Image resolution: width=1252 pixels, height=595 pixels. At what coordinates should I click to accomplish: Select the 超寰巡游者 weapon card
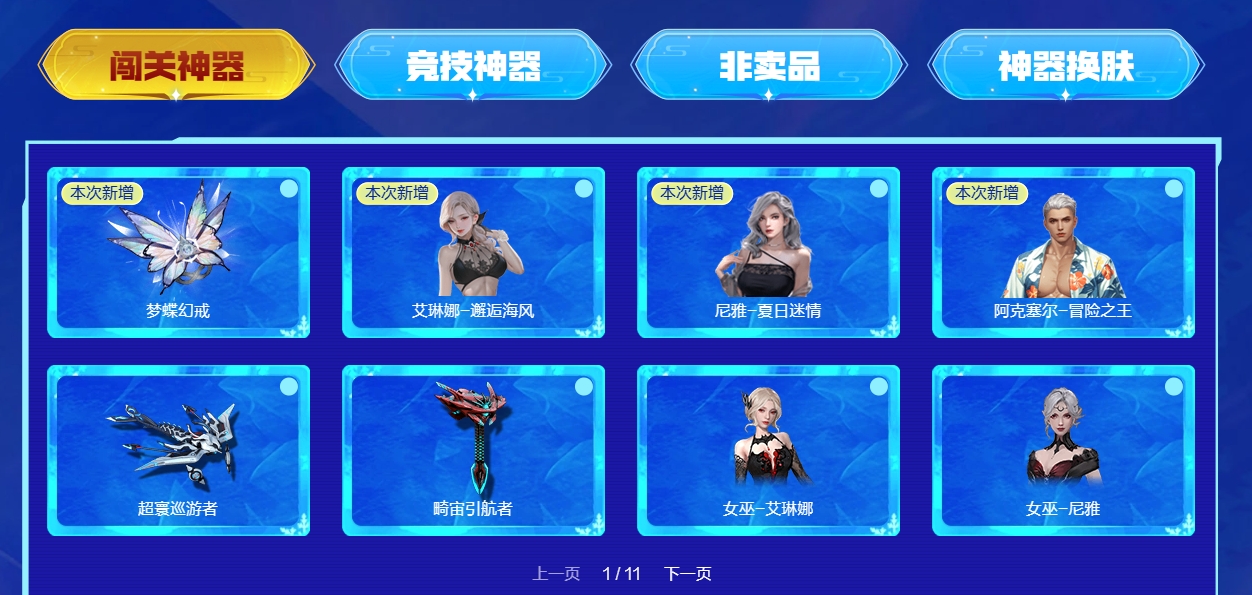(178, 450)
